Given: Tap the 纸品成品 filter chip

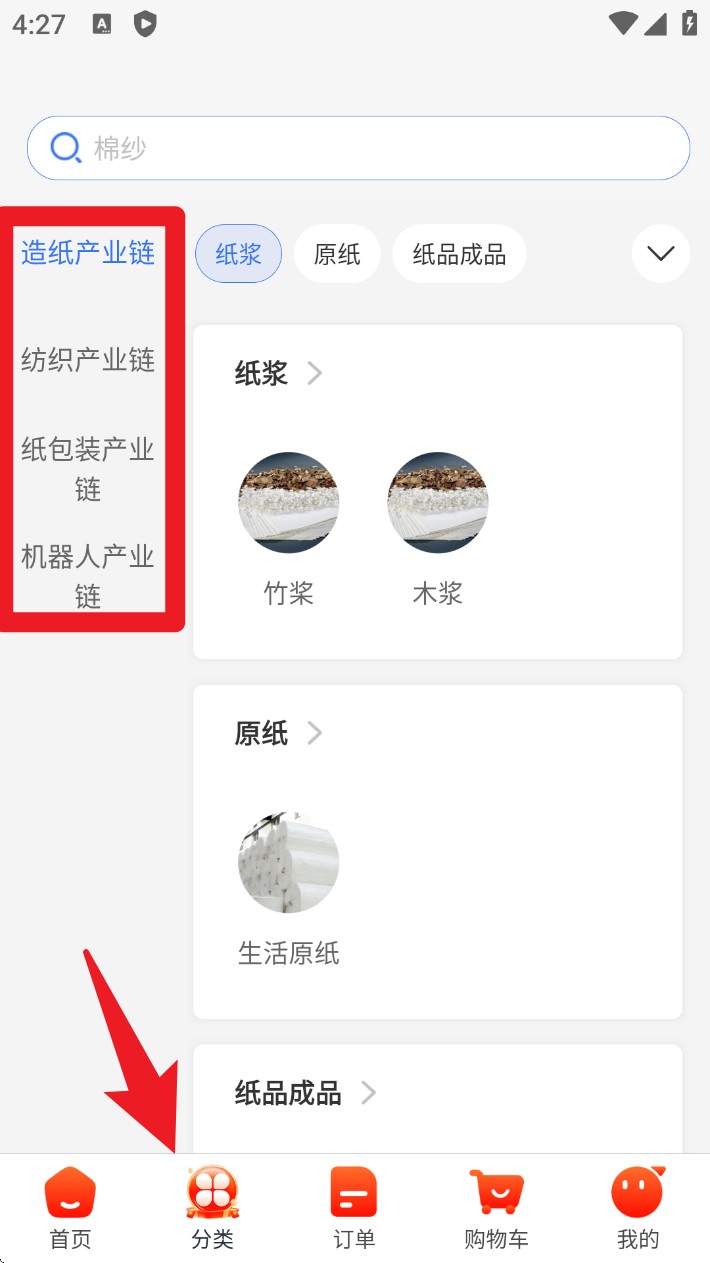Looking at the screenshot, I should 459,254.
